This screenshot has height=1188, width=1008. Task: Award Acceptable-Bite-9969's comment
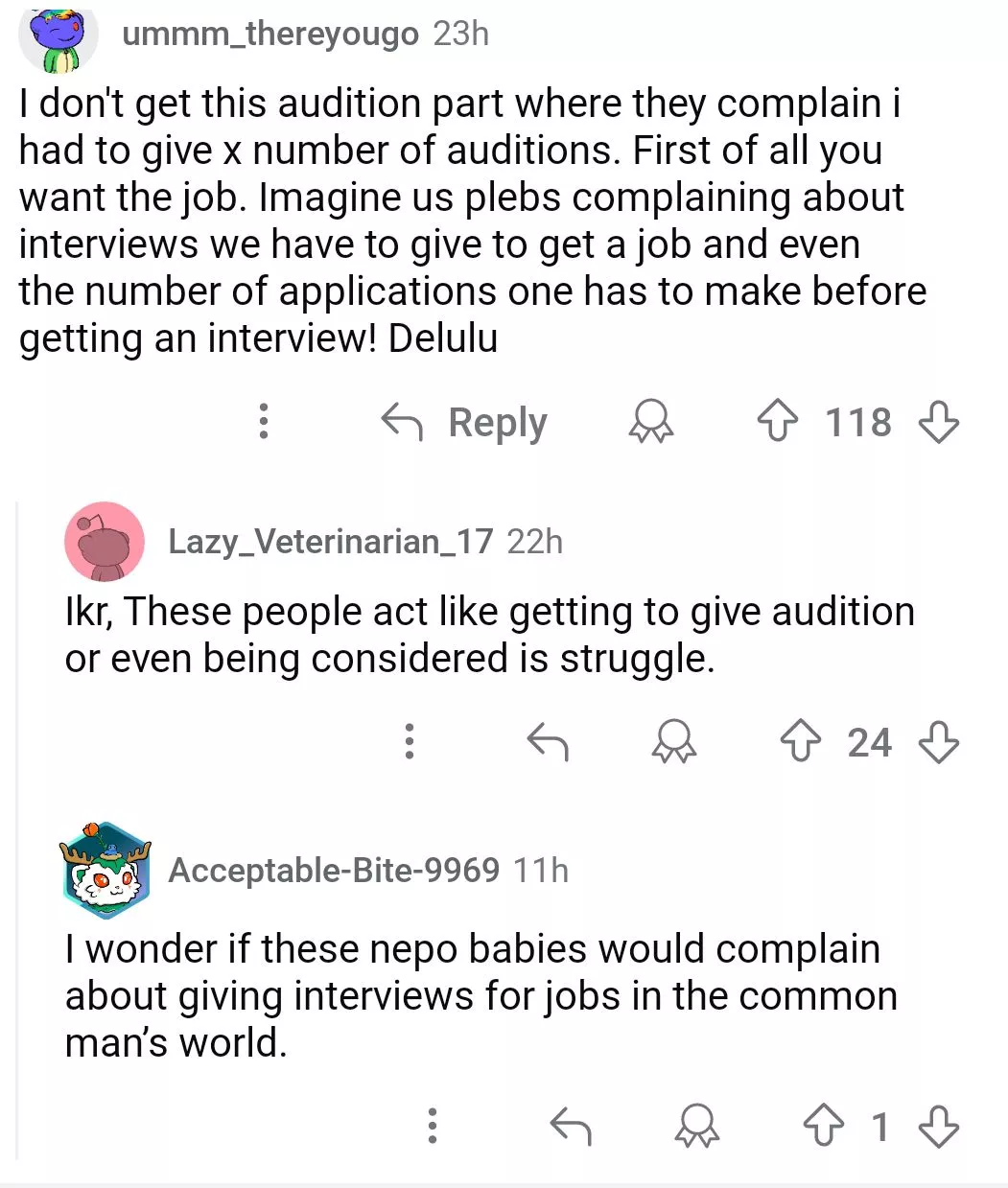click(x=697, y=1126)
